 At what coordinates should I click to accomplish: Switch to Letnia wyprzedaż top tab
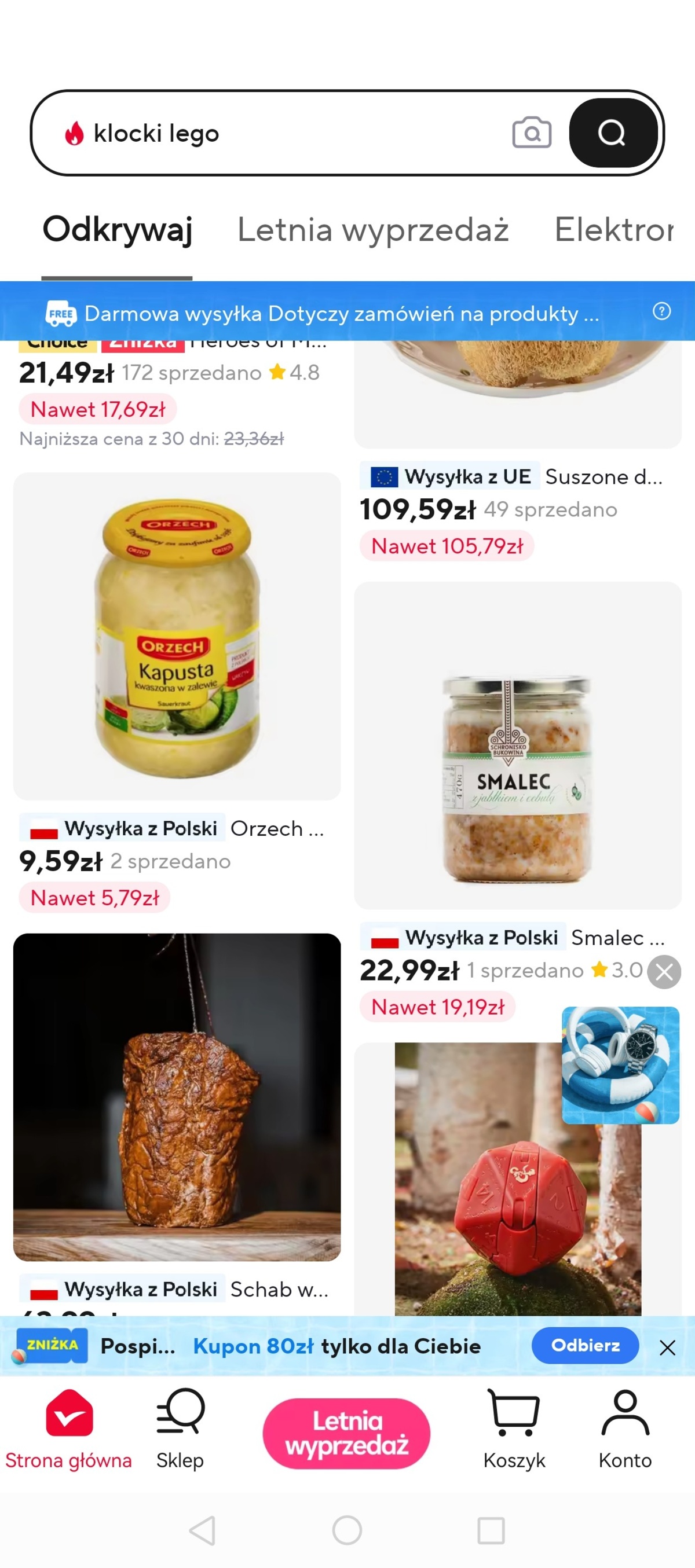pos(373,230)
